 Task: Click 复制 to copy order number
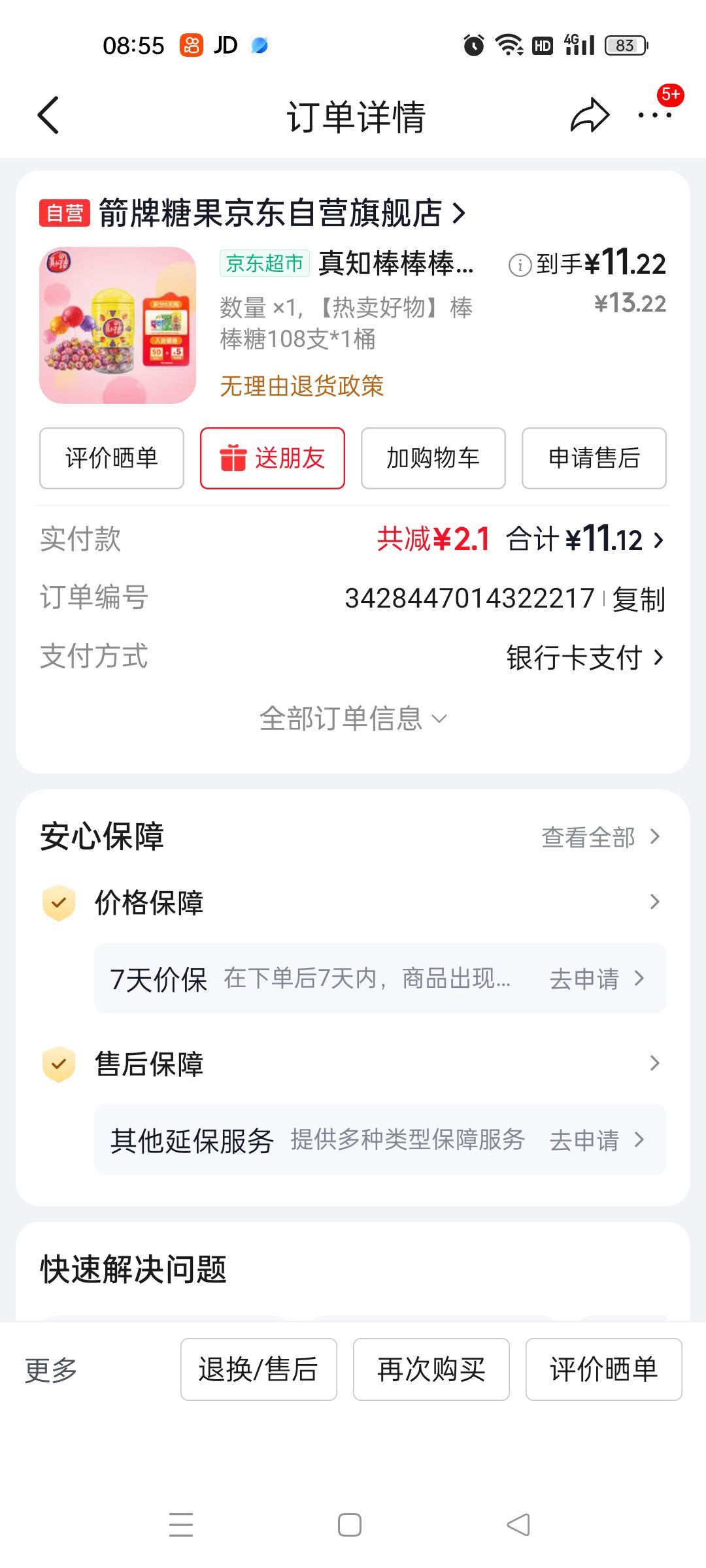638,599
